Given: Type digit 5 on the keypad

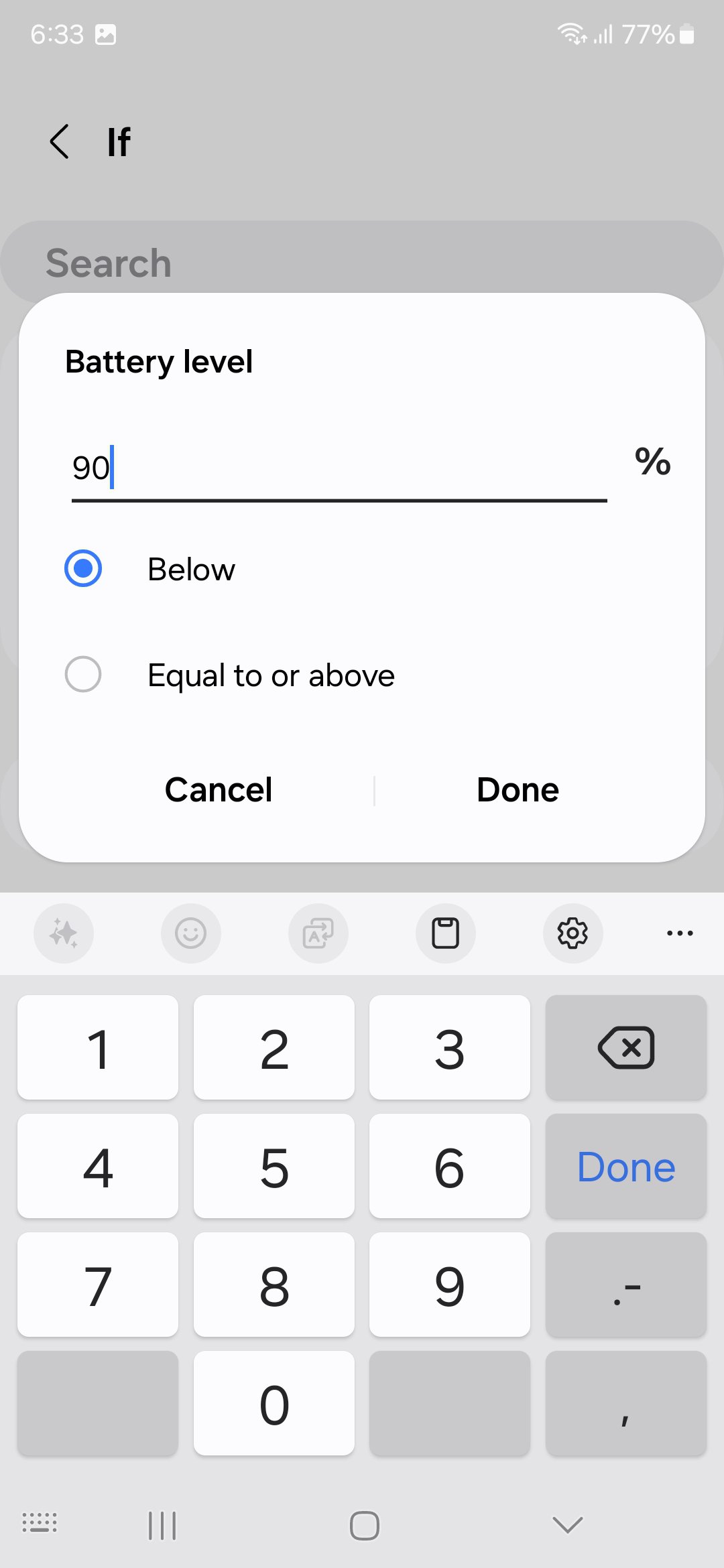Looking at the screenshot, I should (274, 1167).
